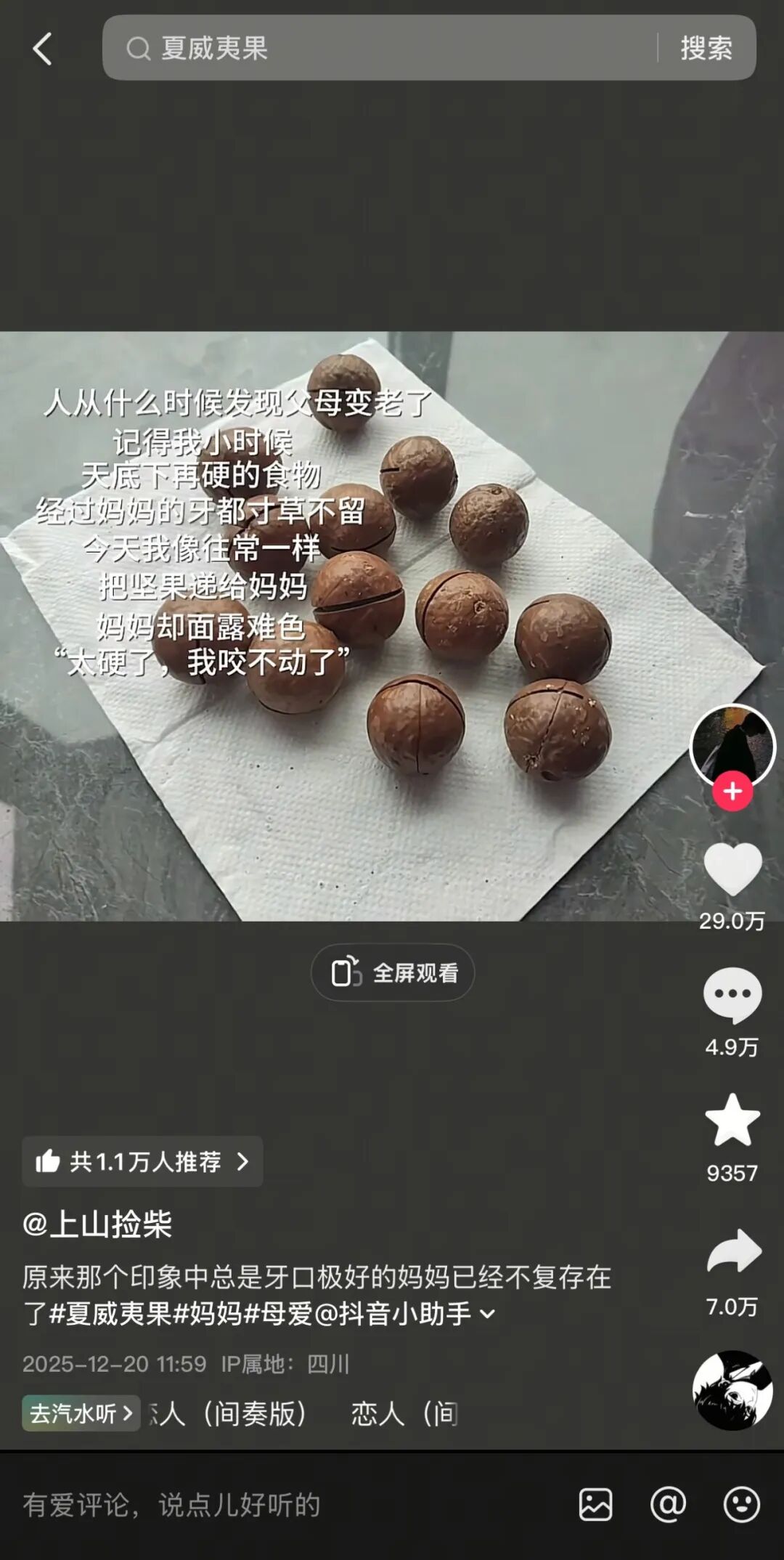Open the spinning music disc
The width and height of the screenshot is (784, 1560).
tap(732, 1390)
